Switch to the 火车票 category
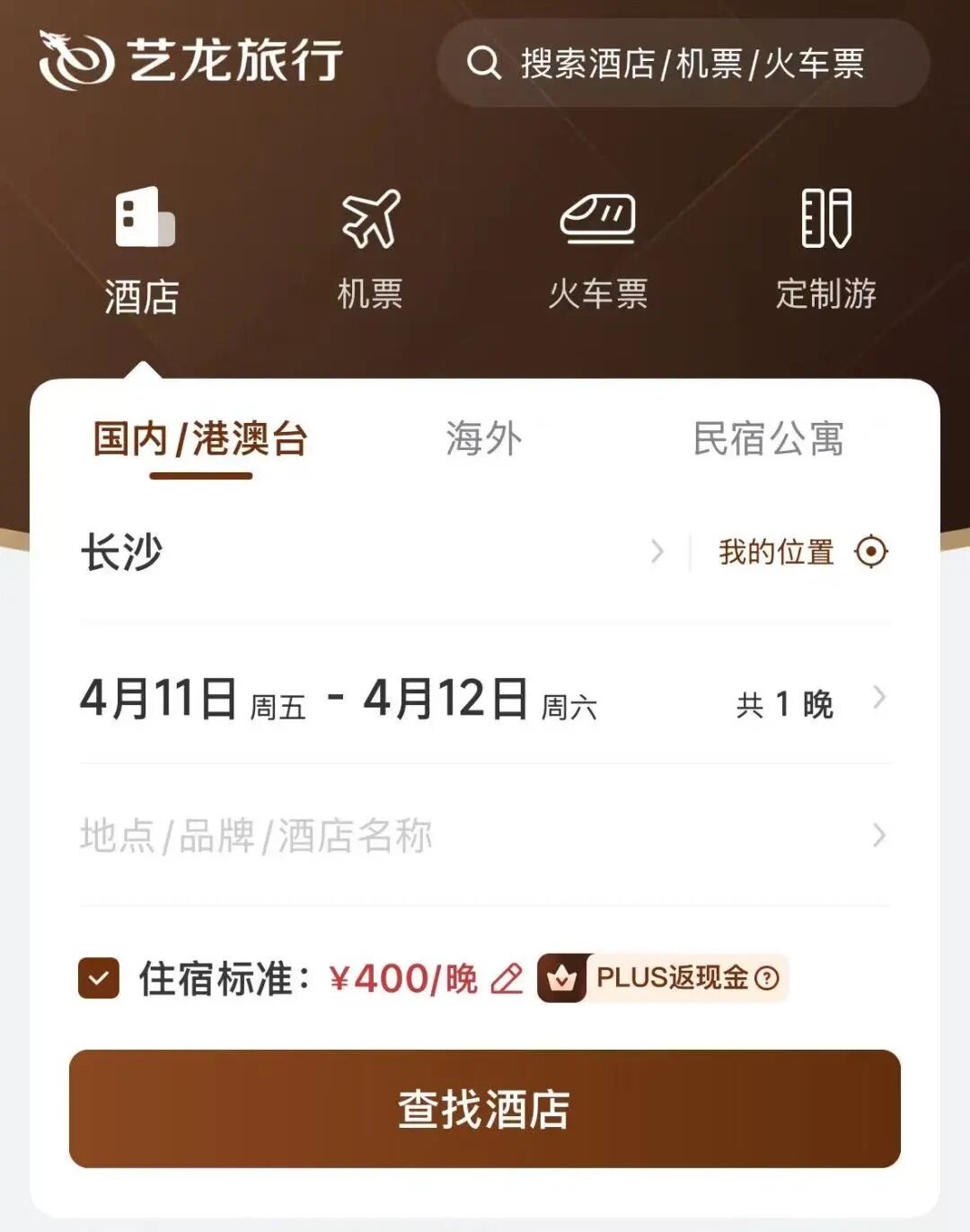This screenshot has height=1232, width=970. 598,249
